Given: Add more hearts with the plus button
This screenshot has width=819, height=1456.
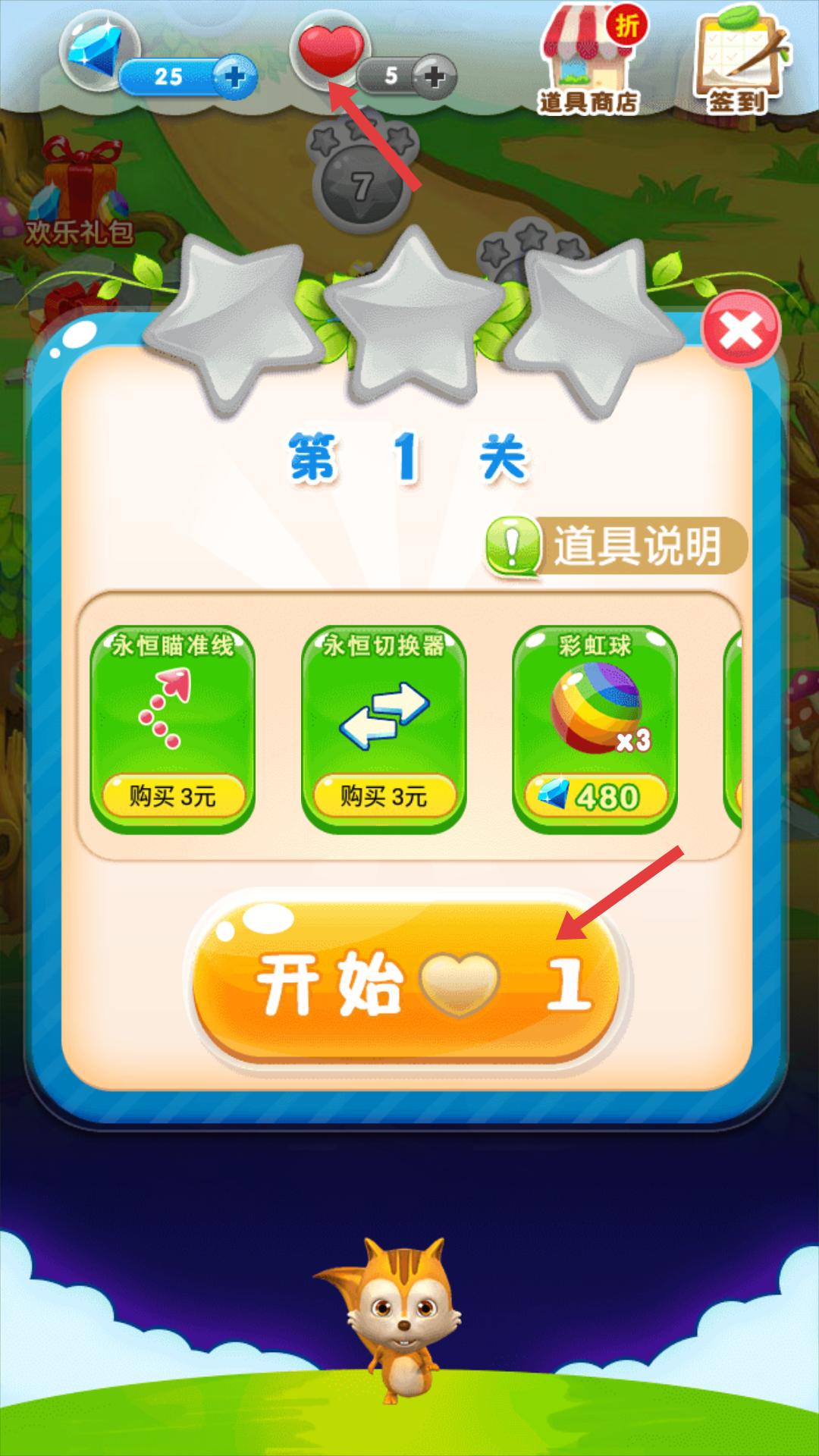Looking at the screenshot, I should pos(435,77).
